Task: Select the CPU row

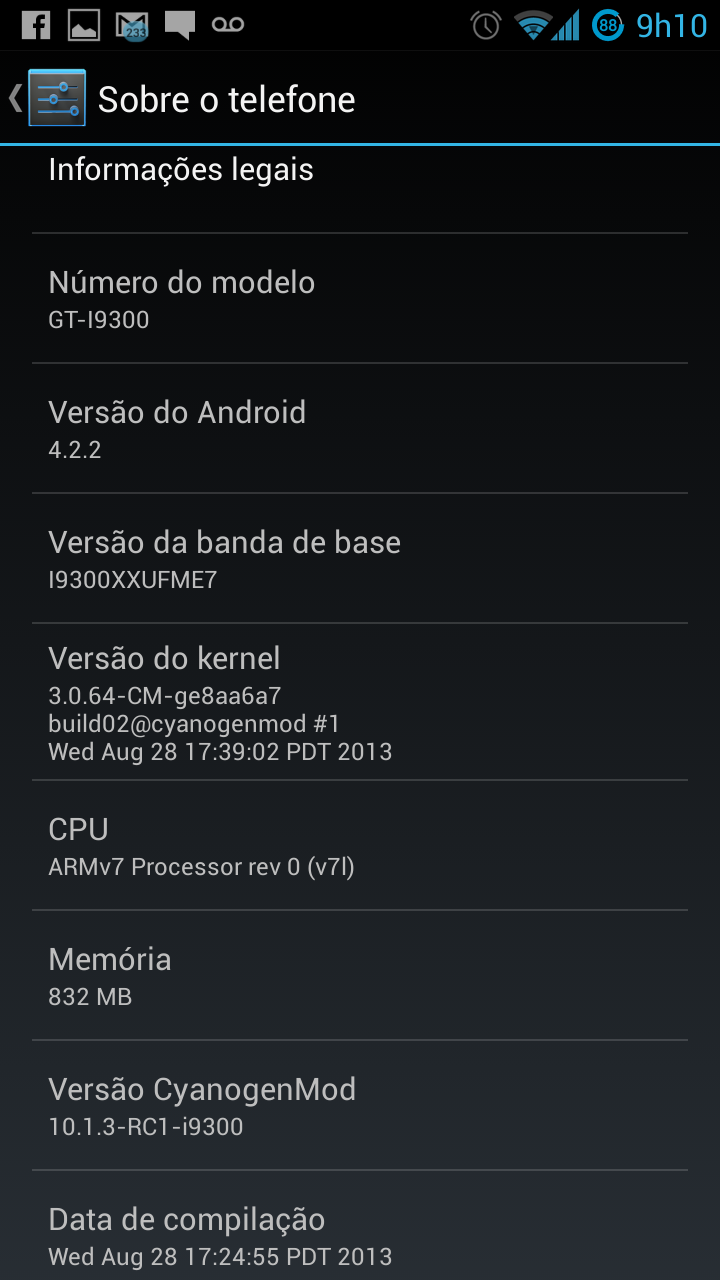Action: pos(360,845)
